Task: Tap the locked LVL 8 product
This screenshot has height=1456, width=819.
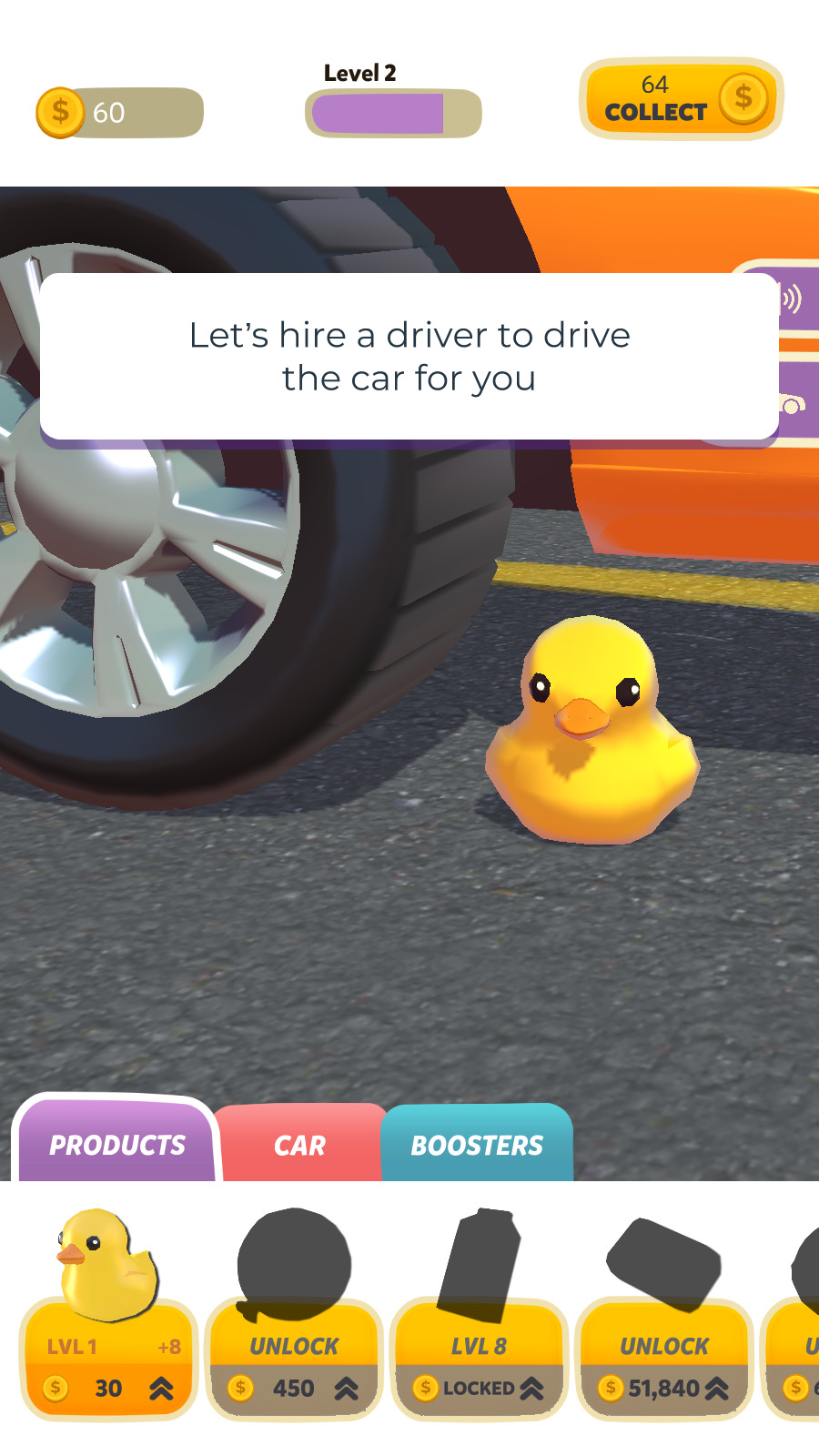Action: click(480, 1365)
